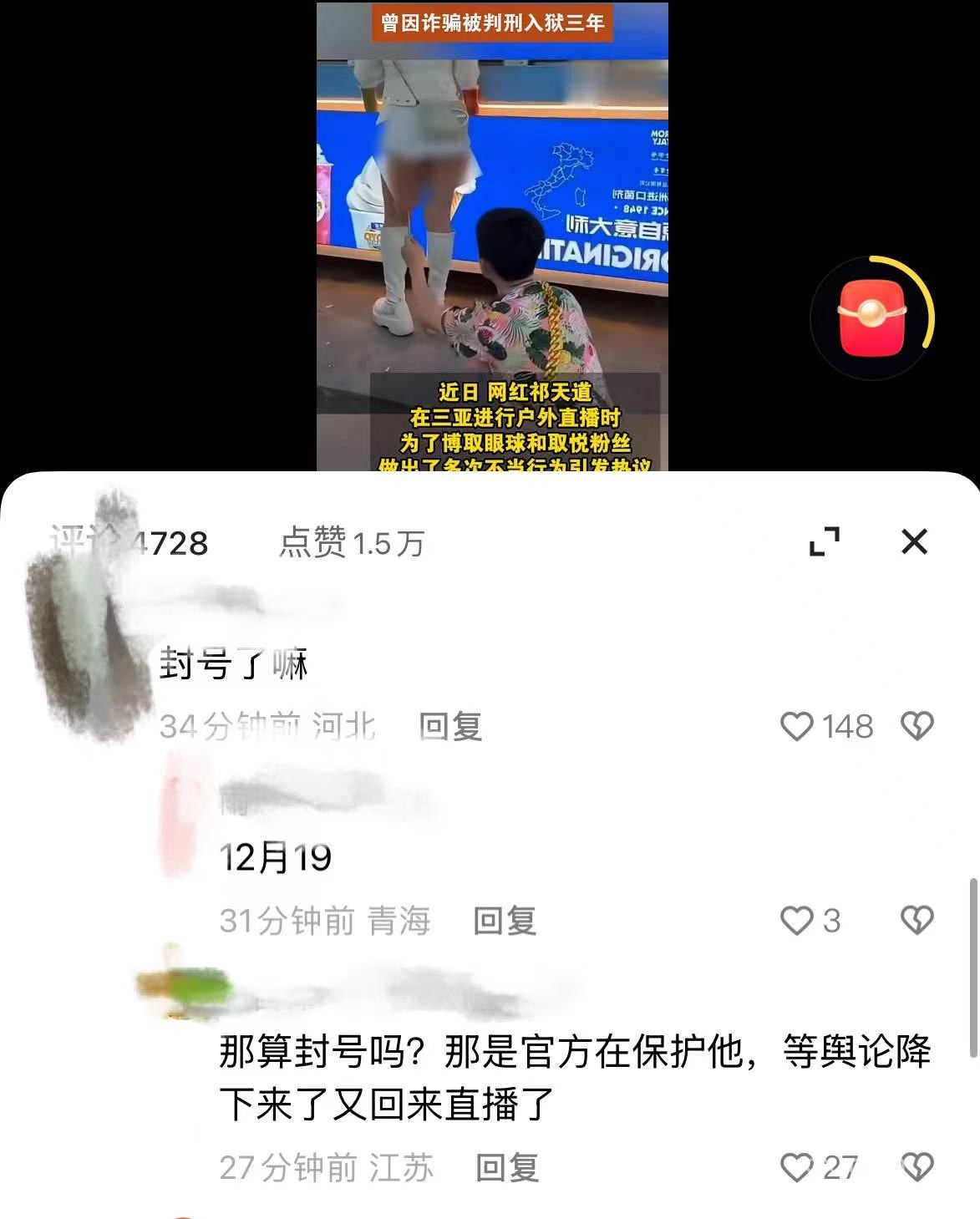Like the comment 12月19
Image resolution: width=980 pixels, height=1219 pixels.
(796, 921)
